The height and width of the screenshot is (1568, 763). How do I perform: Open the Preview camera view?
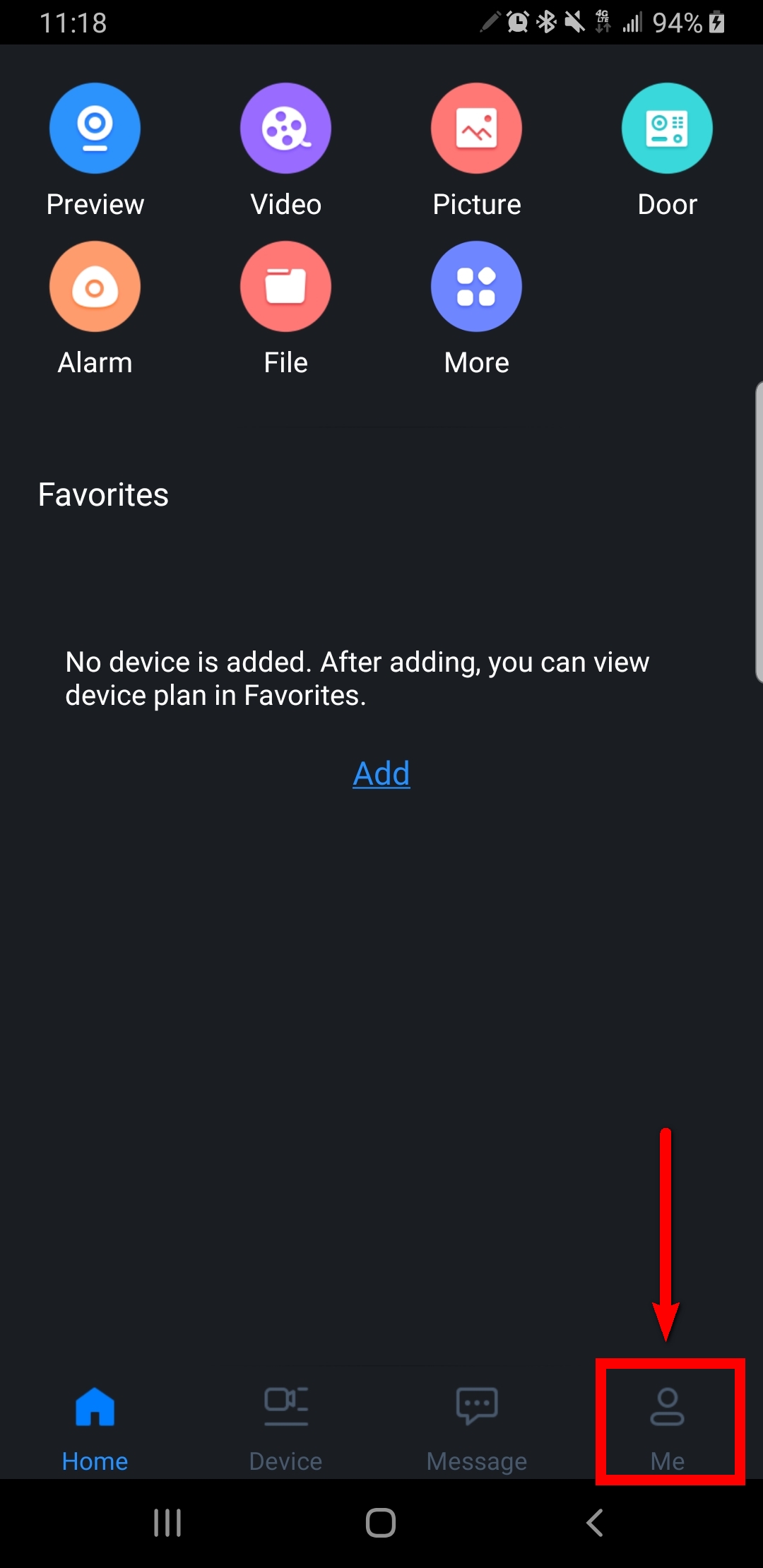point(95,129)
